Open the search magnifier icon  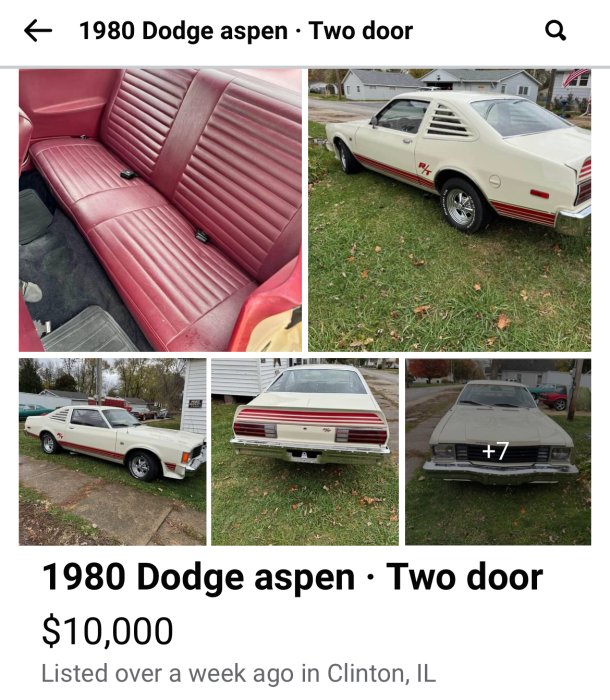[x=556, y=31]
